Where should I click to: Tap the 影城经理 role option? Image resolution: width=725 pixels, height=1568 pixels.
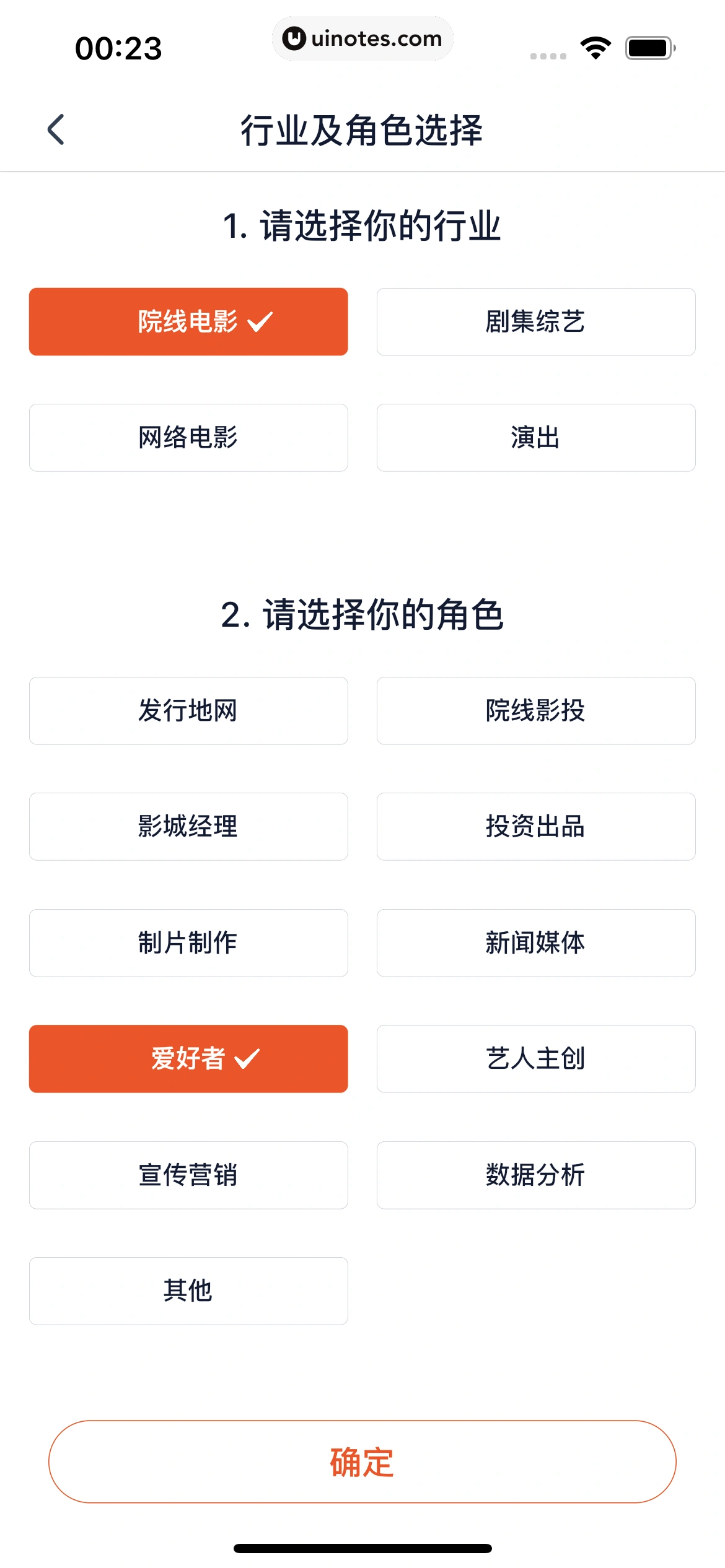click(188, 826)
